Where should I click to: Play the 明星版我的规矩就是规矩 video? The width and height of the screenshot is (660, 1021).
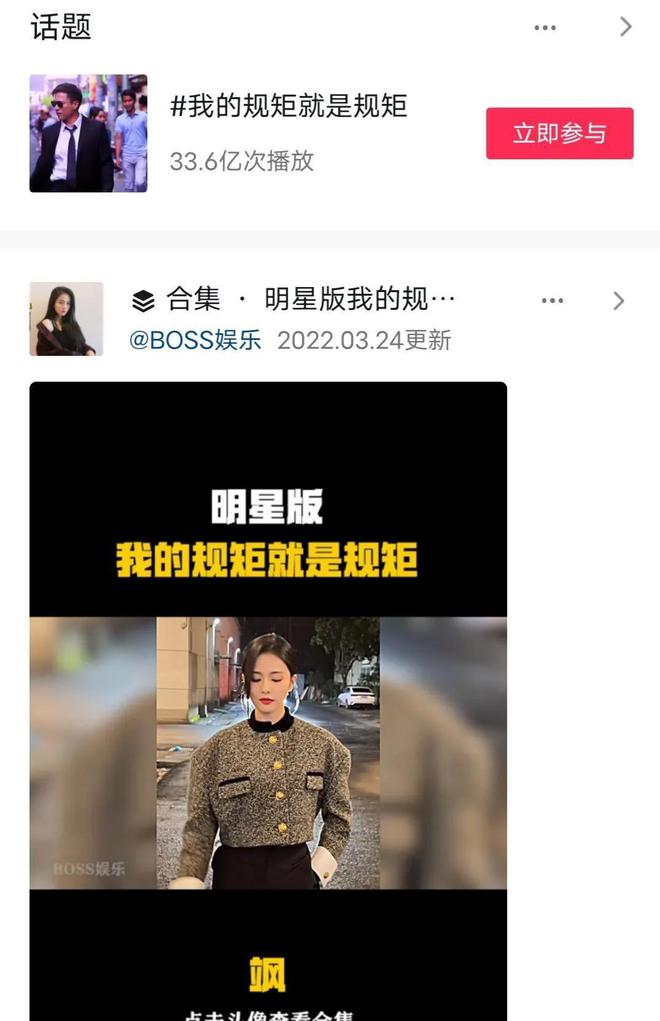[x=268, y=700]
